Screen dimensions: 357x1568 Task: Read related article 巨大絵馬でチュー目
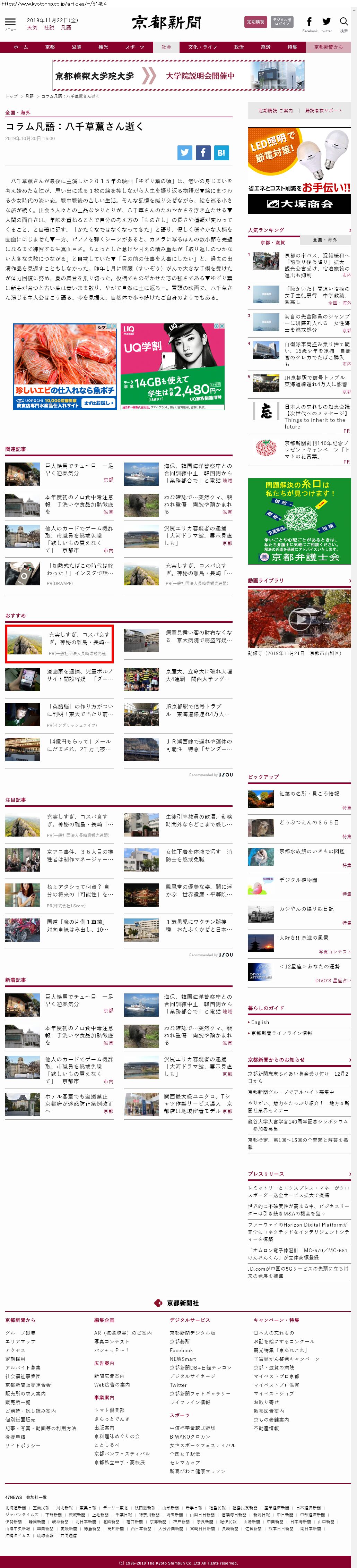tap(78, 469)
